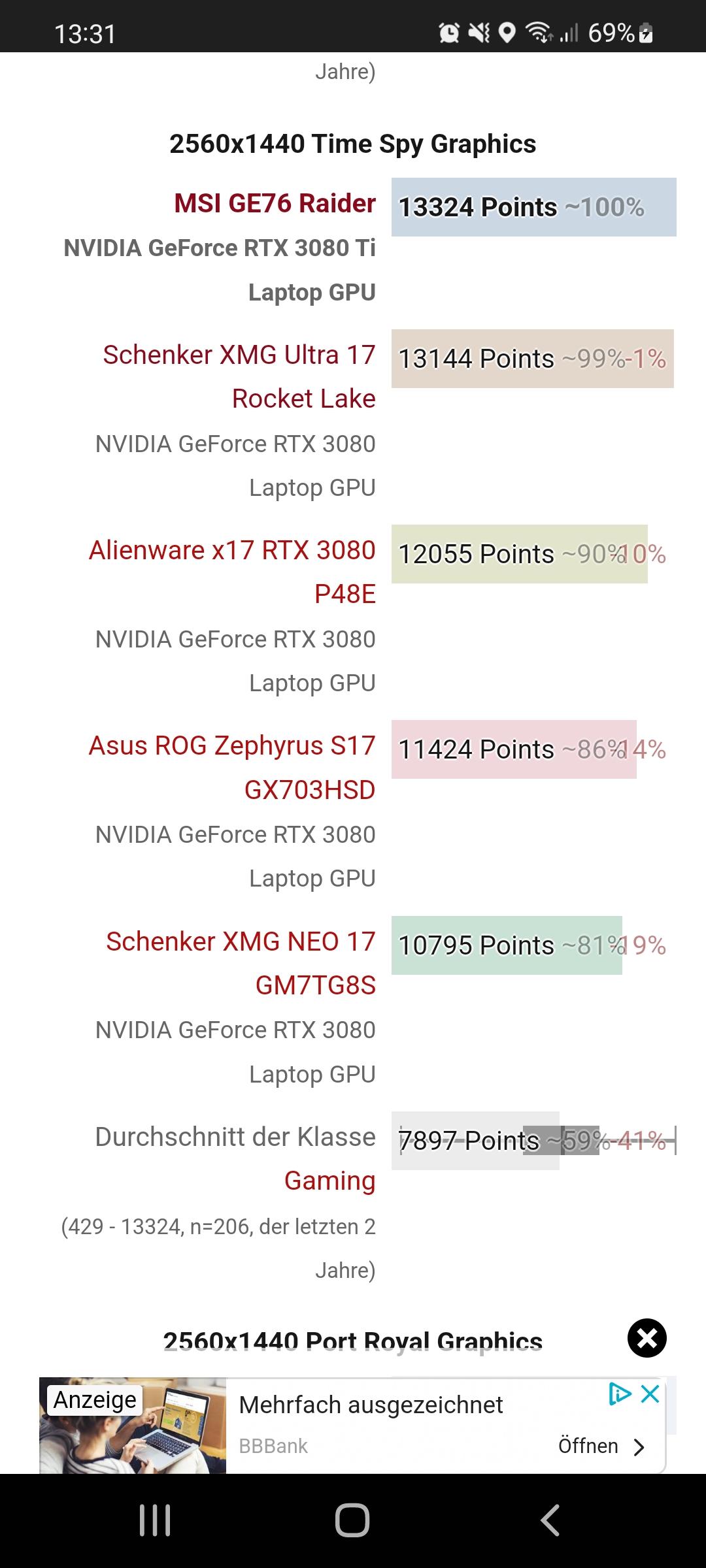The width and height of the screenshot is (706, 1568).
Task: Open Schenker XMG NEO 17 GM7TG8S link
Action: (241, 963)
